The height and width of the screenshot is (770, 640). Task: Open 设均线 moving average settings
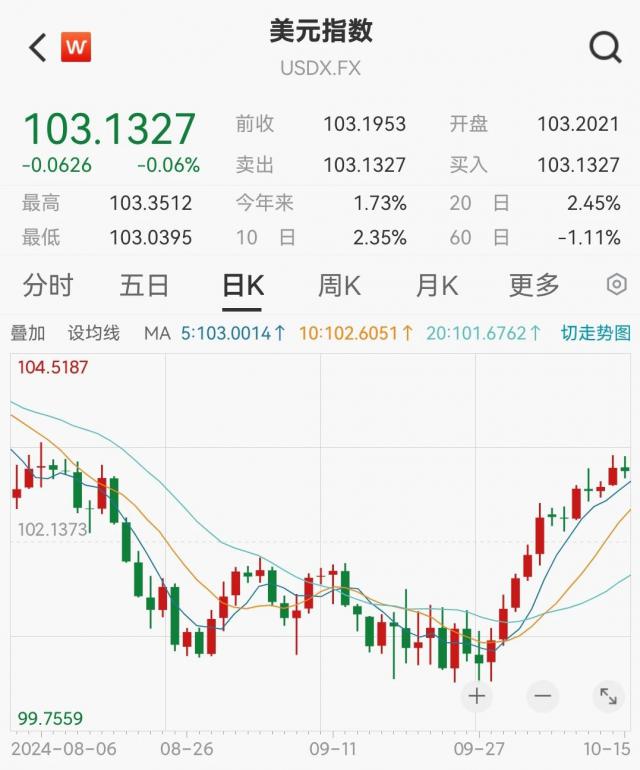(x=94, y=333)
